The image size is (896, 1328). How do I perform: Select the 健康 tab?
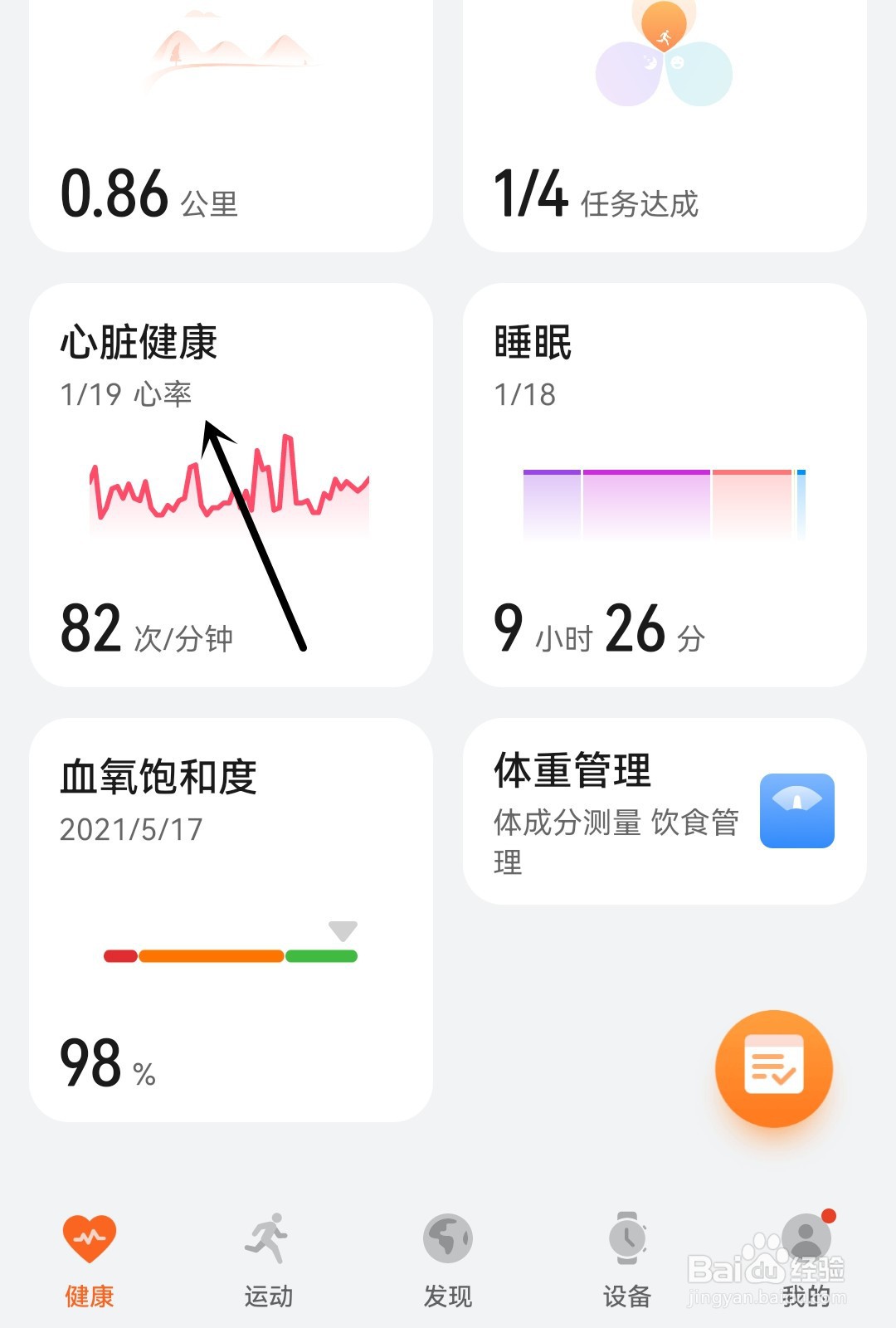[x=90, y=1260]
